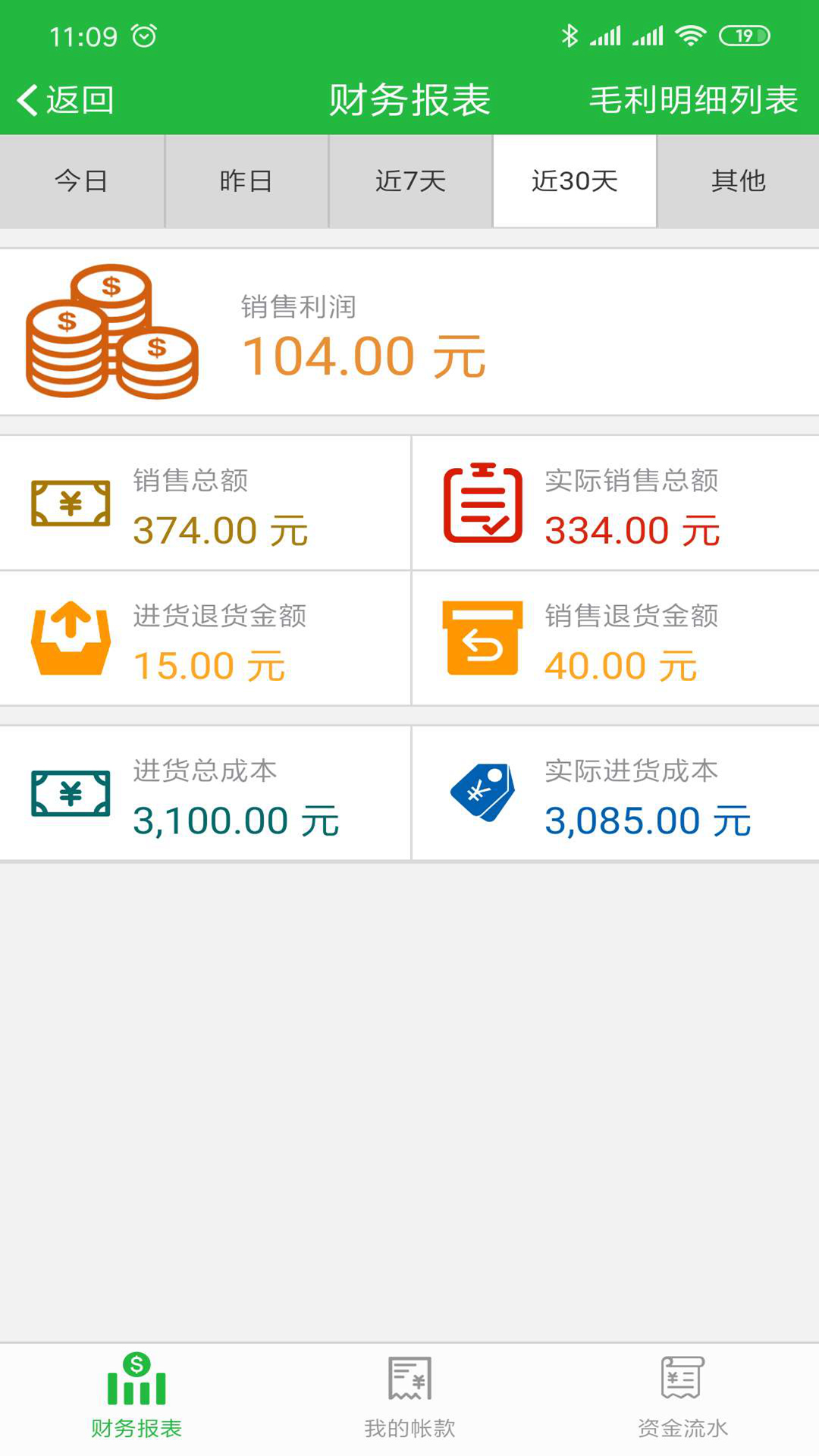Select the 昨日 tab
Viewport: 819px width, 1456px height.
pos(245,181)
